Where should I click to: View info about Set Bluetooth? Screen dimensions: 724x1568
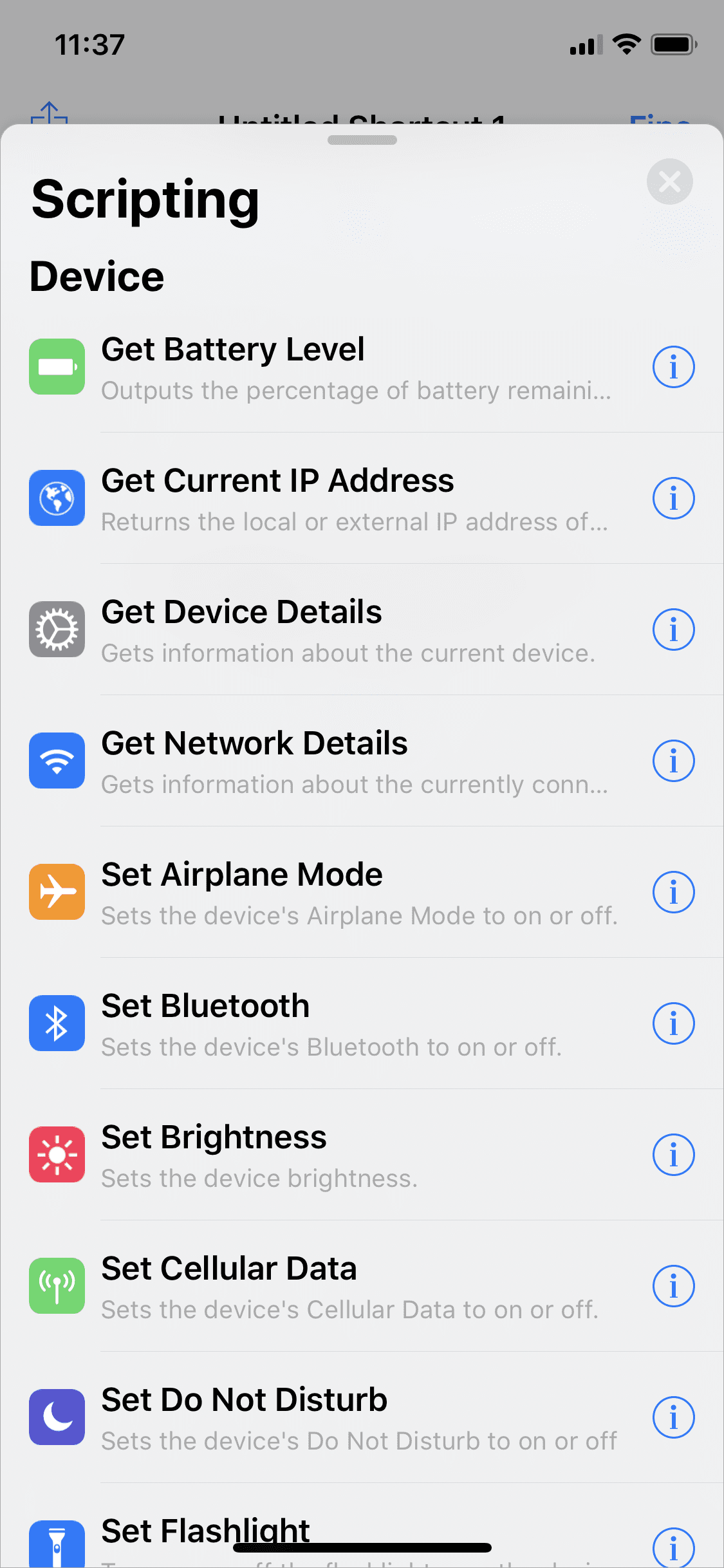[x=673, y=1023]
